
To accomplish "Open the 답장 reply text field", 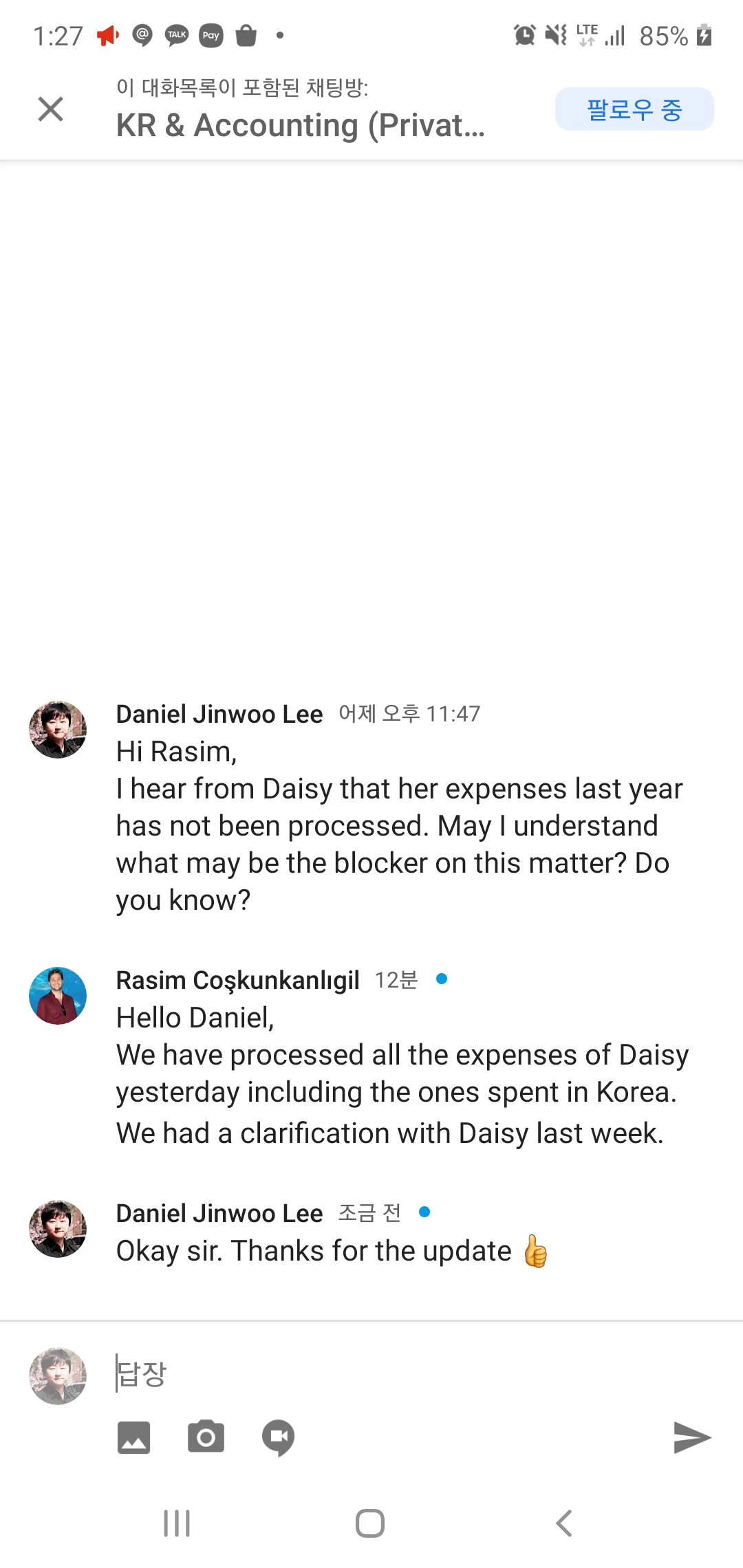I will [x=385, y=1373].
